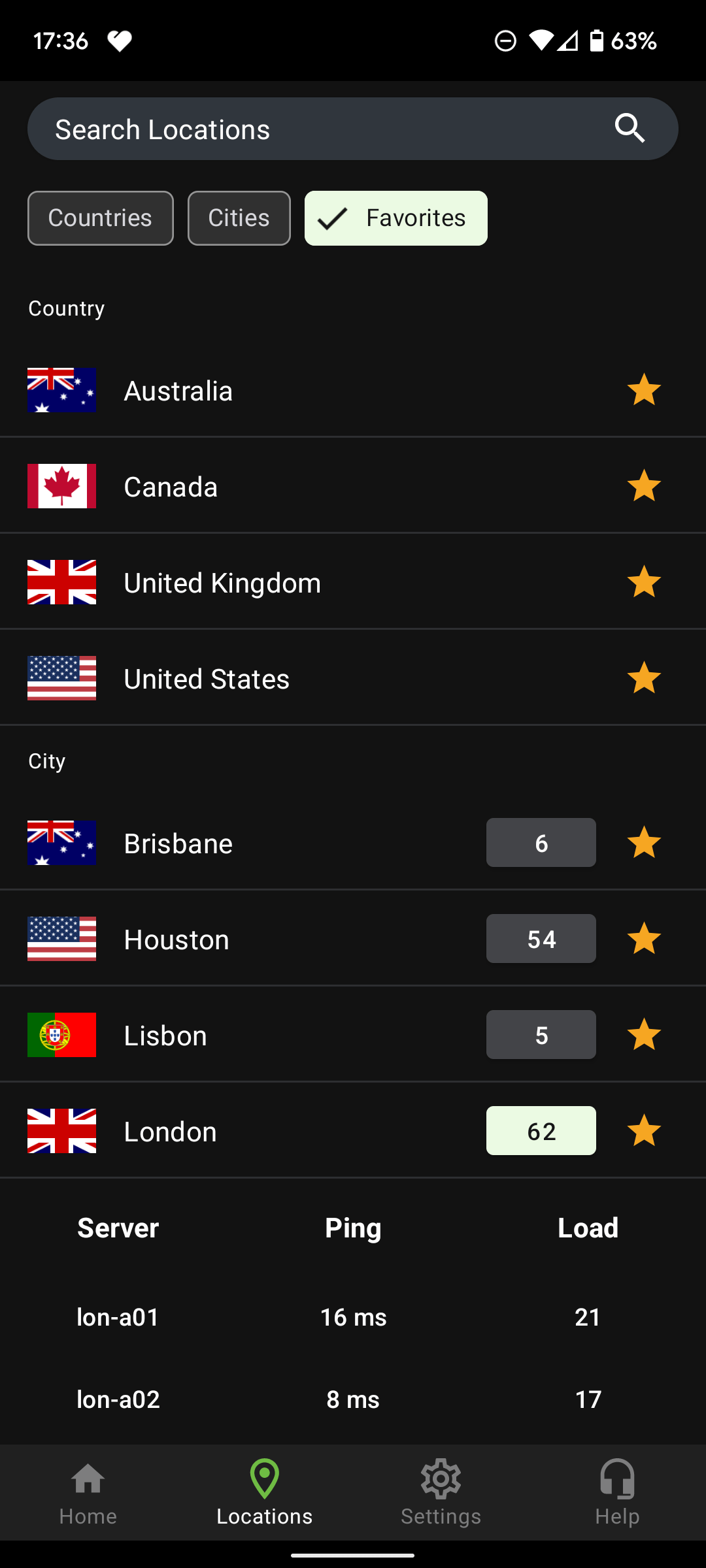Connect to server lon-a01
Screen dimensions: 706x1568
pyautogui.click(x=118, y=1317)
